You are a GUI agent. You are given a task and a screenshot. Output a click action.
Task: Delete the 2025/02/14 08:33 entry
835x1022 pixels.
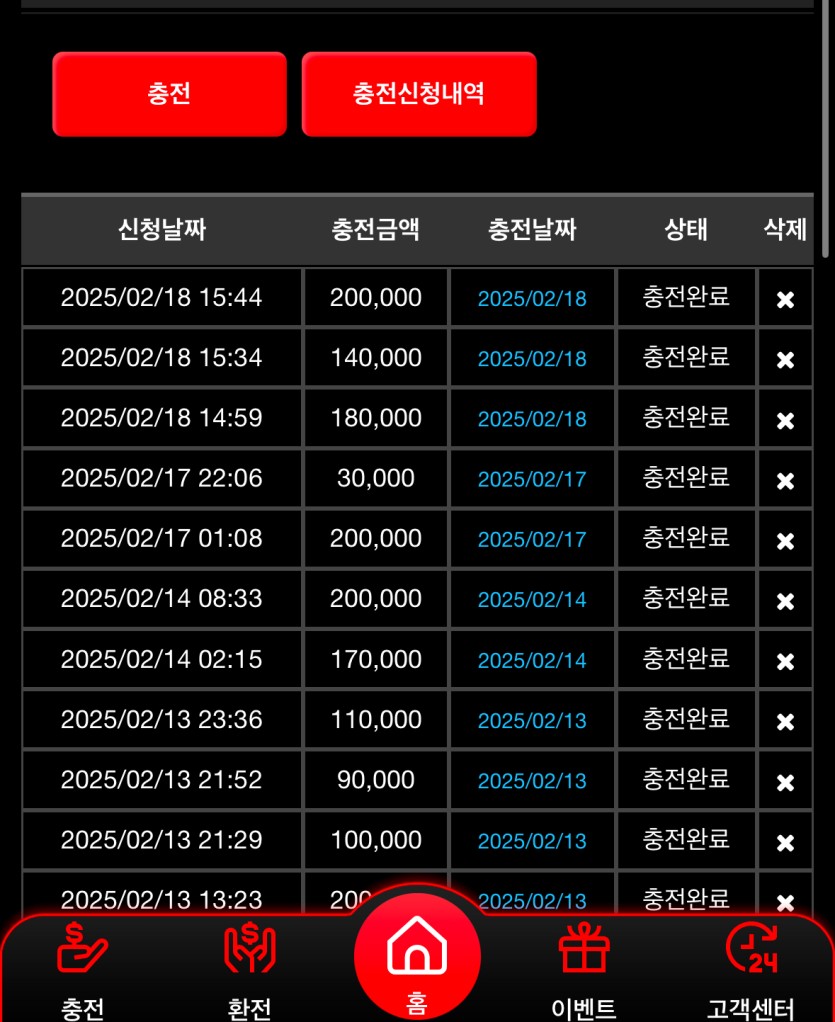[x=785, y=600]
